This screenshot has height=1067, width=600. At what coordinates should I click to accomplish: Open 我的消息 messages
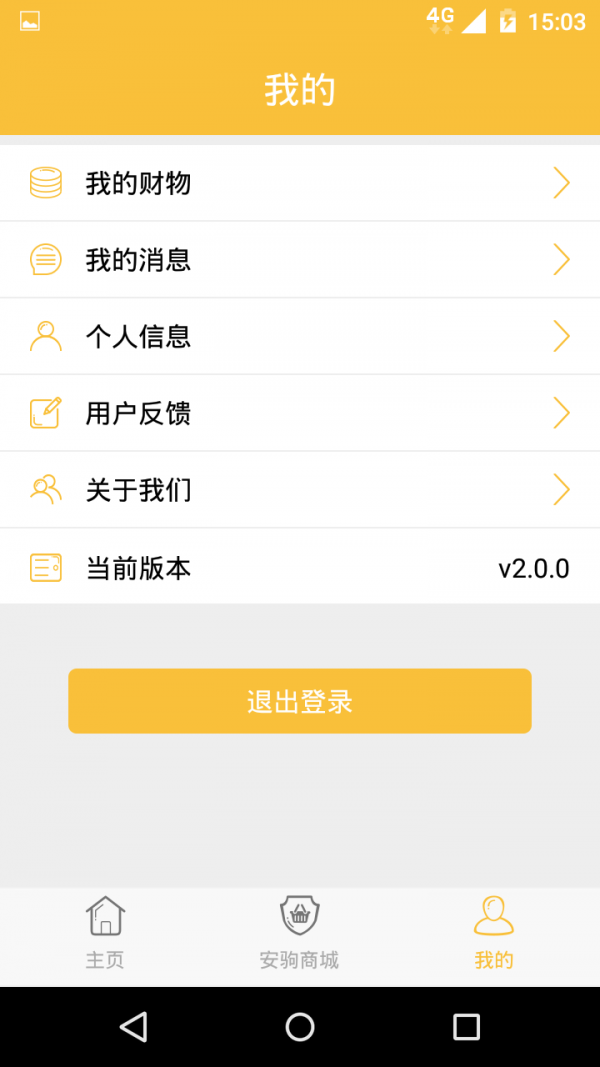tap(300, 260)
